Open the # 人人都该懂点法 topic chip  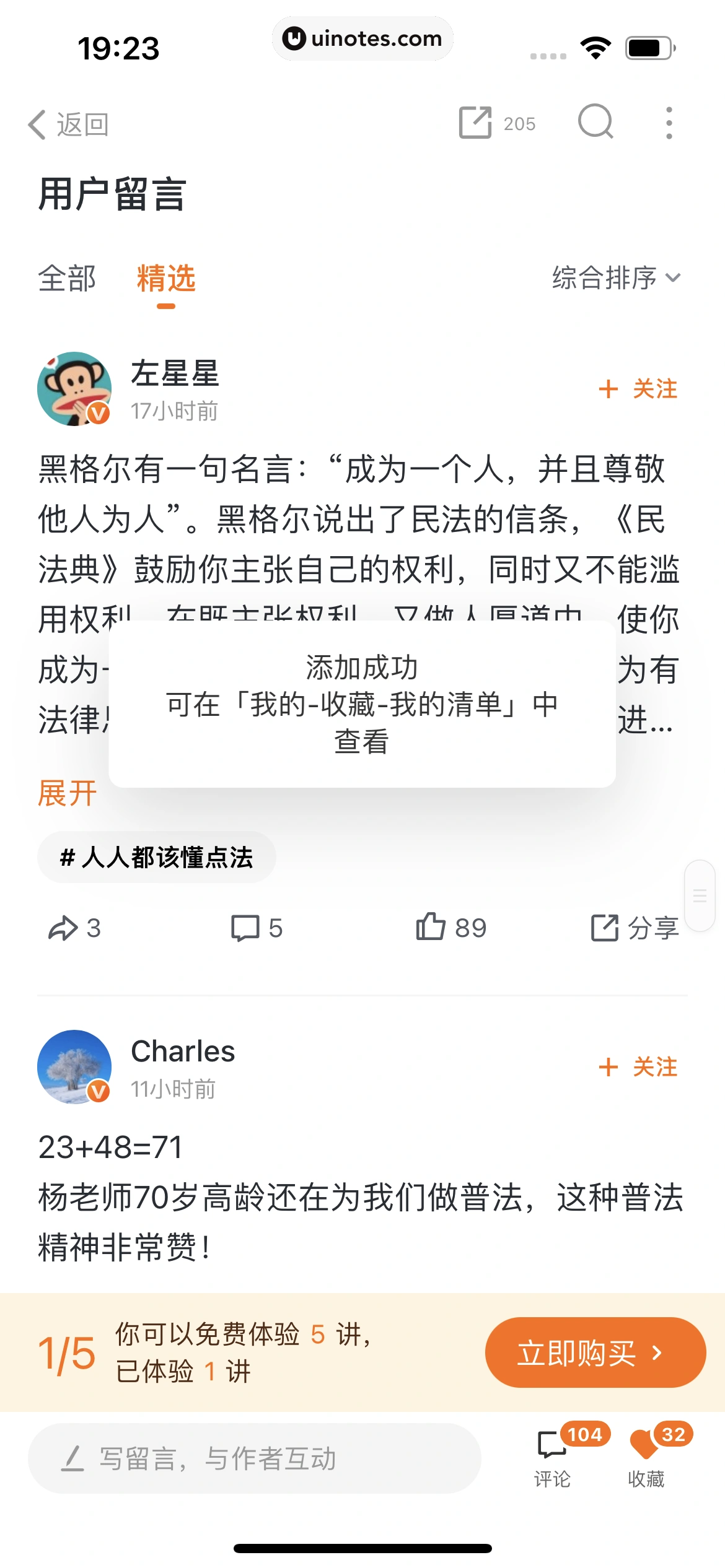pyautogui.click(x=156, y=857)
